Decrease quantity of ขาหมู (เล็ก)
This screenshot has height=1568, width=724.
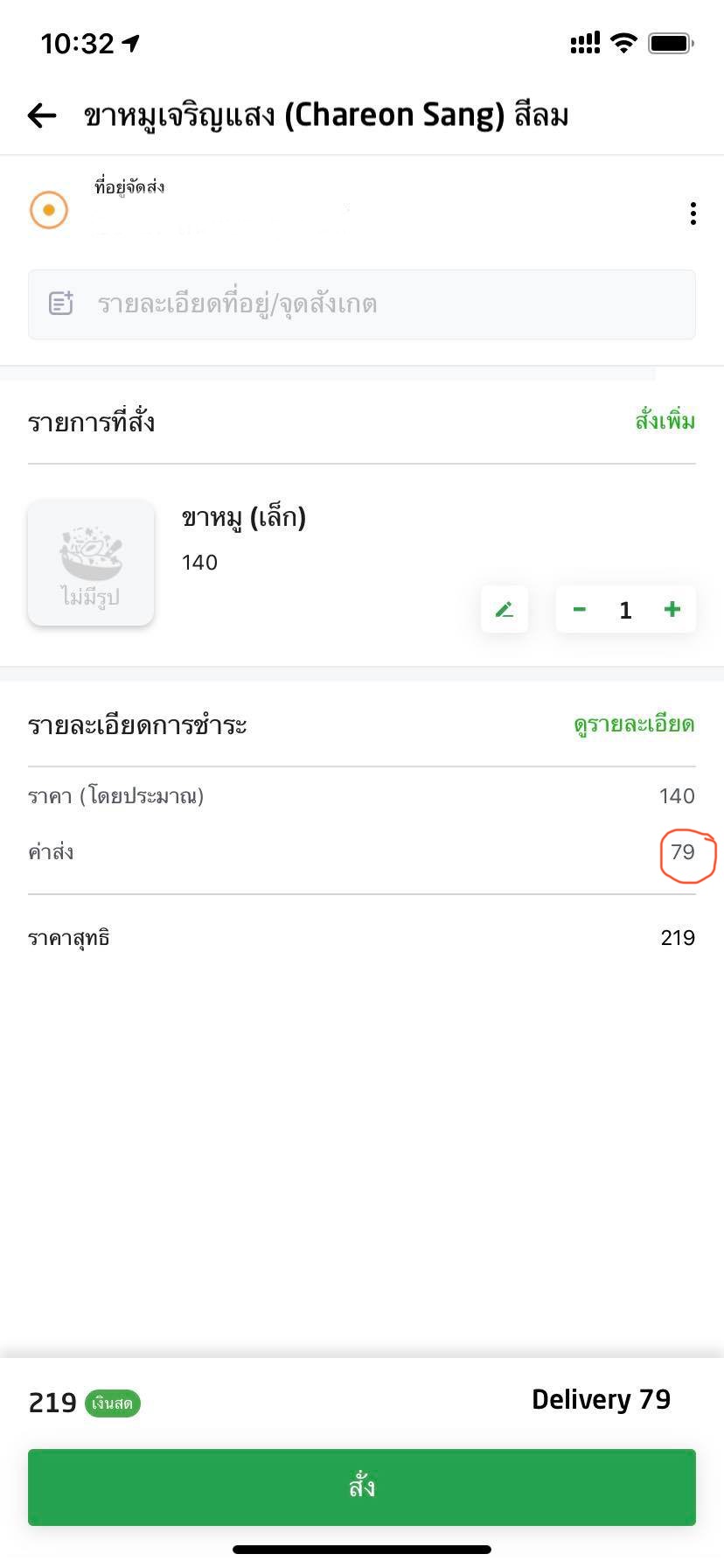[579, 609]
